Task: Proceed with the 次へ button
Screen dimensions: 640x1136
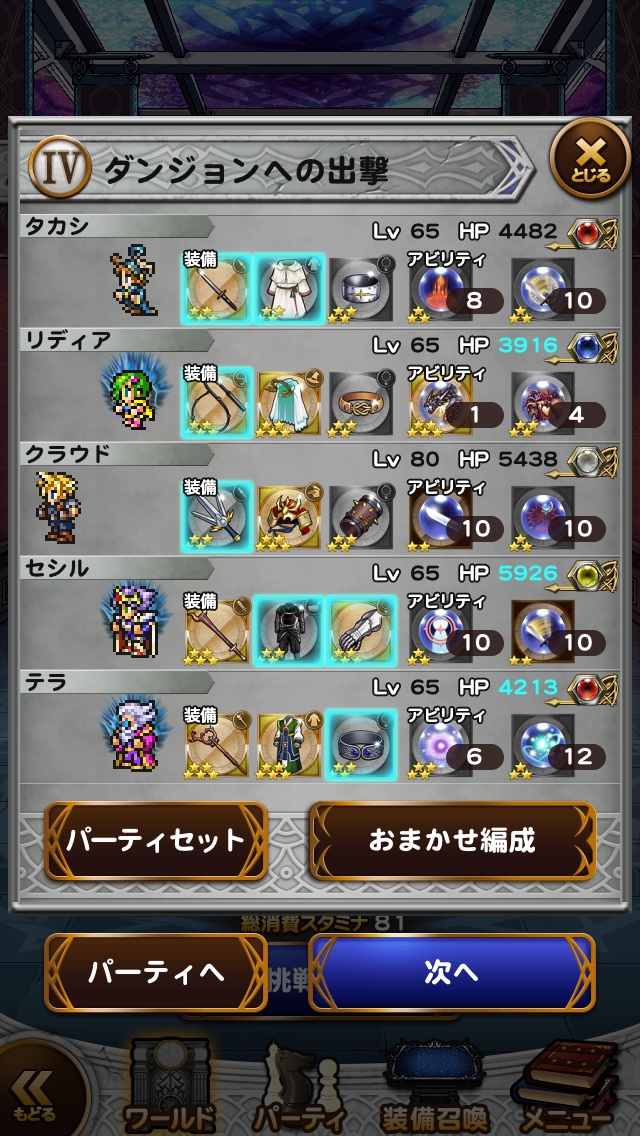Action: [x=452, y=972]
